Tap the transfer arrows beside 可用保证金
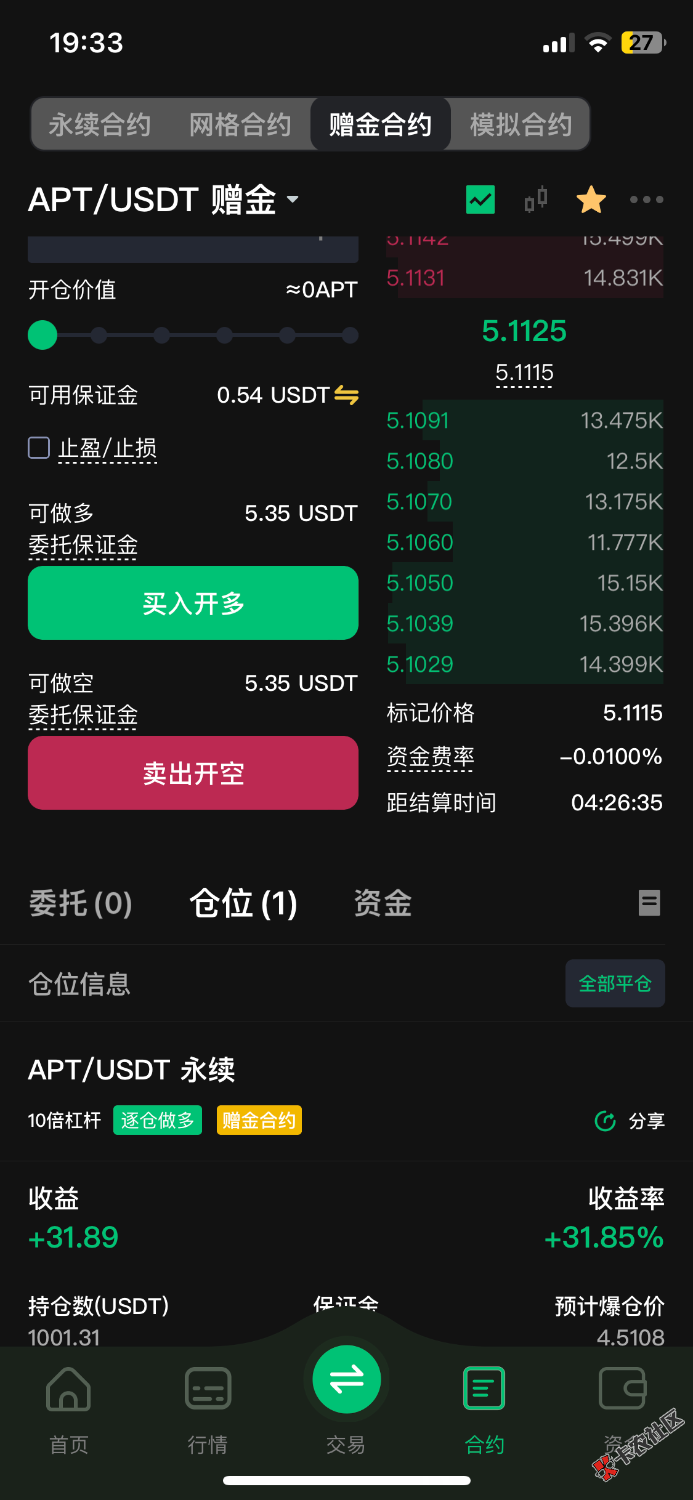Image resolution: width=693 pixels, height=1500 pixels. click(346, 396)
